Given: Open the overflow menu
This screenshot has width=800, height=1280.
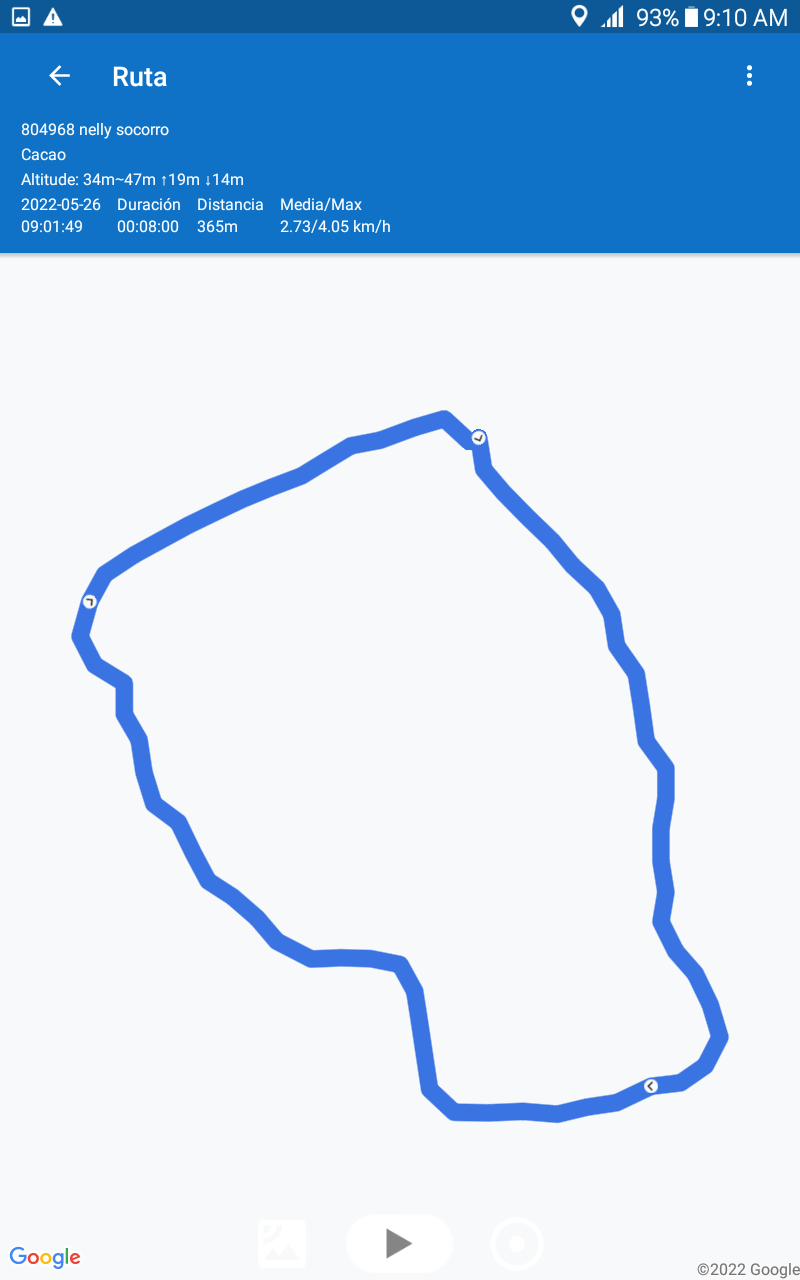Looking at the screenshot, I should (749, 76).
